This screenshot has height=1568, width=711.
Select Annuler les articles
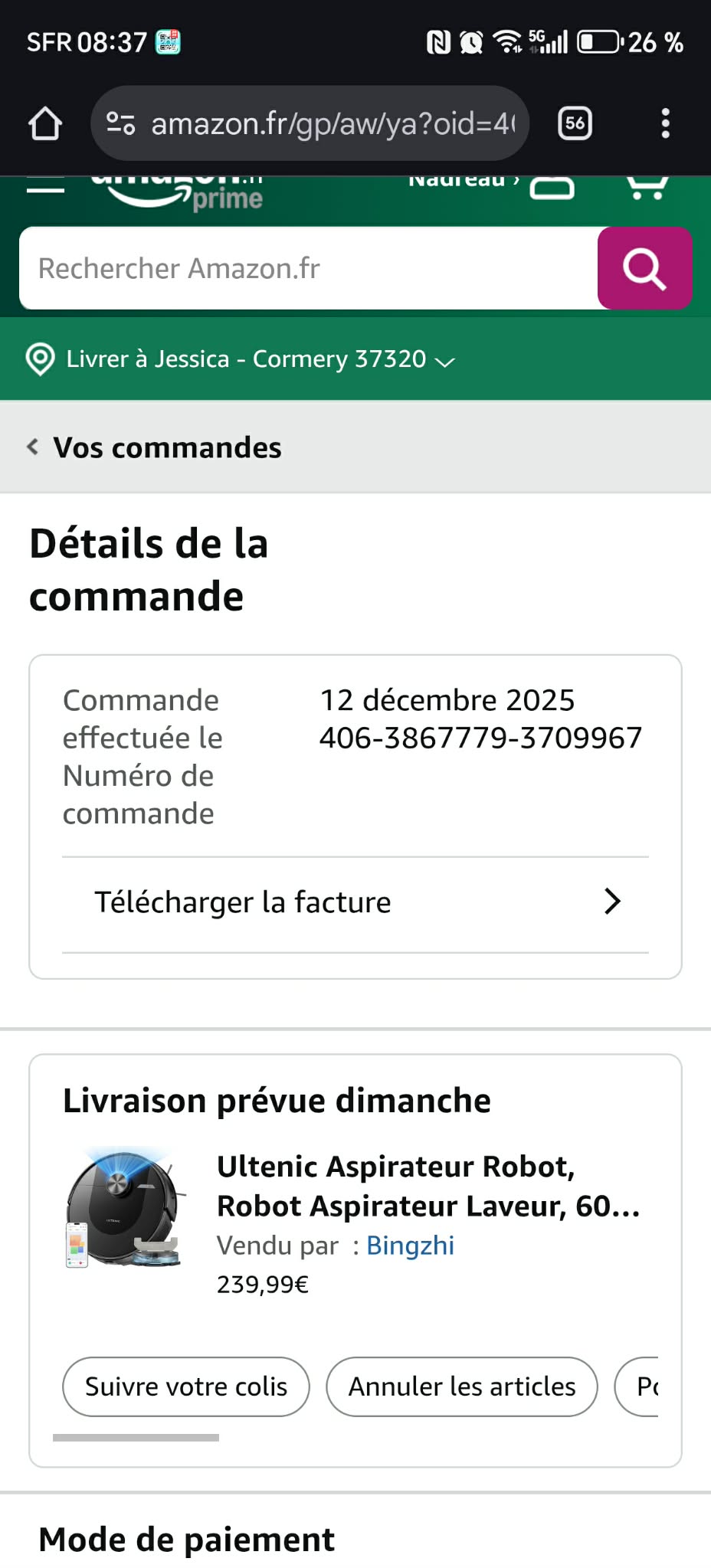(x=462, y=1386)
